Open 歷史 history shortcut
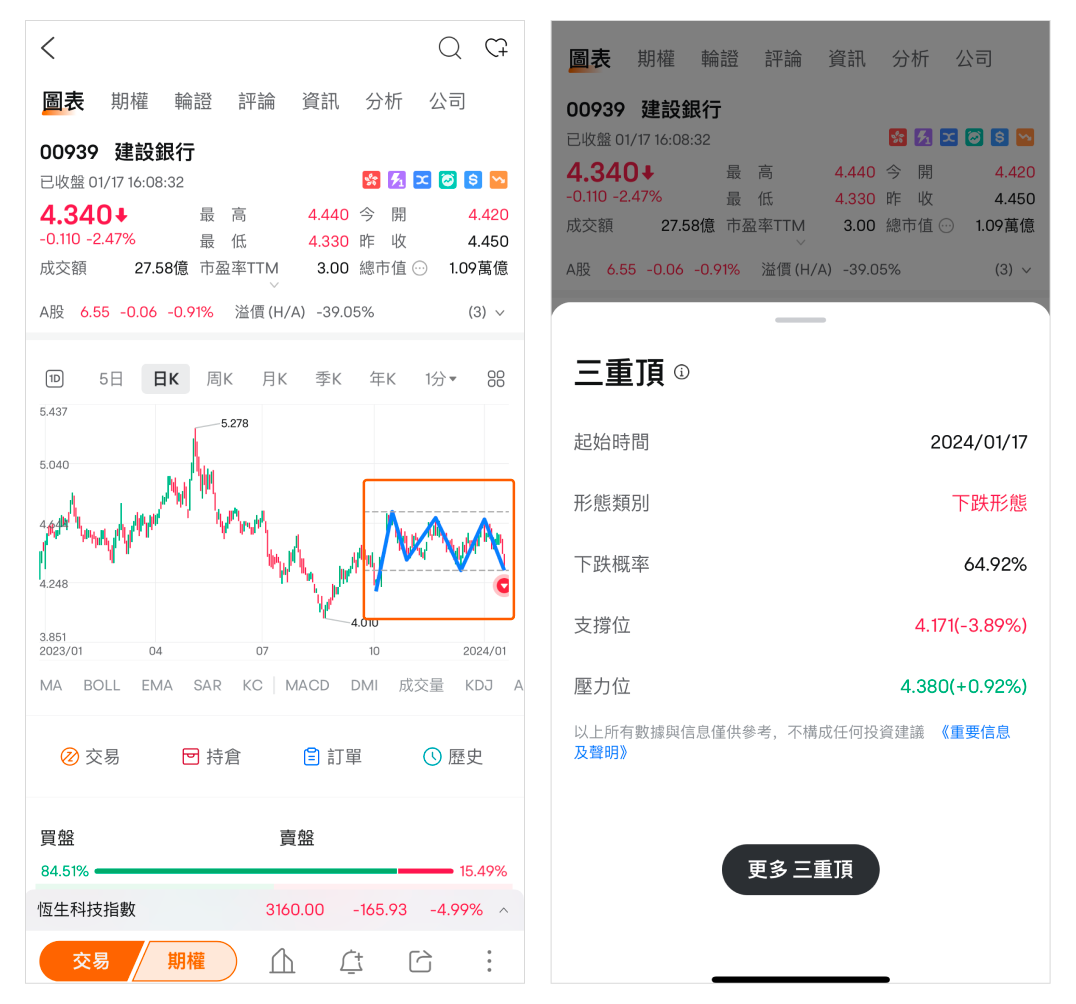This screenshot has height=1004, width=1076. click(453, 757)
